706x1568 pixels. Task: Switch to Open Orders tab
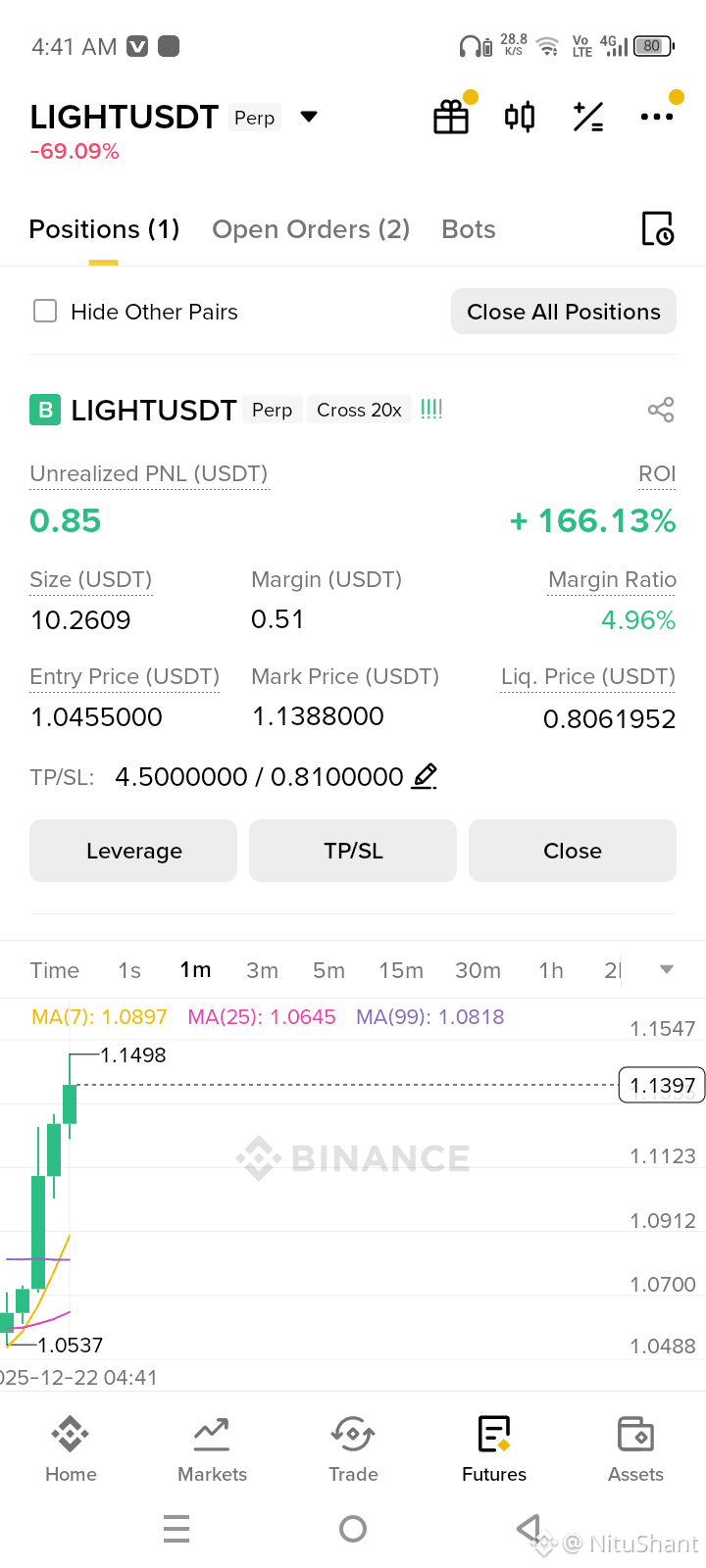coord(311,229)
